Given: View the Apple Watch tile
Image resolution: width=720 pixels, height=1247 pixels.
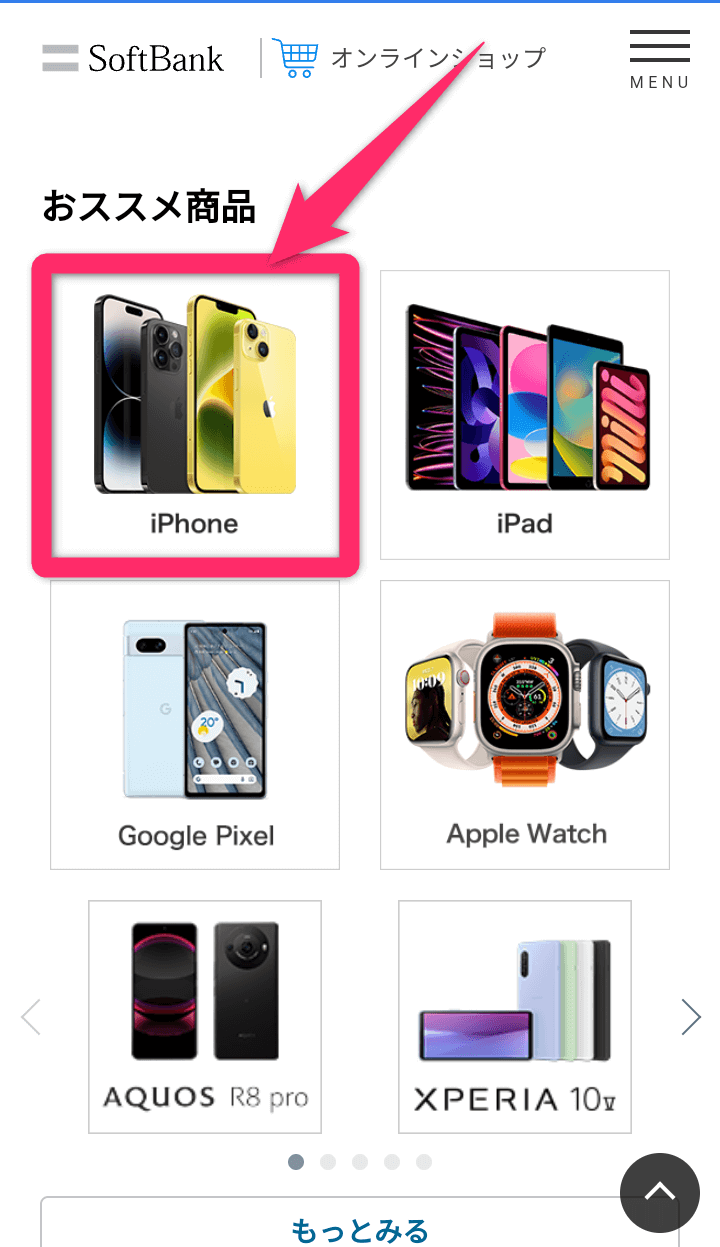Looking at the screenshot, I should coord(524,725).
